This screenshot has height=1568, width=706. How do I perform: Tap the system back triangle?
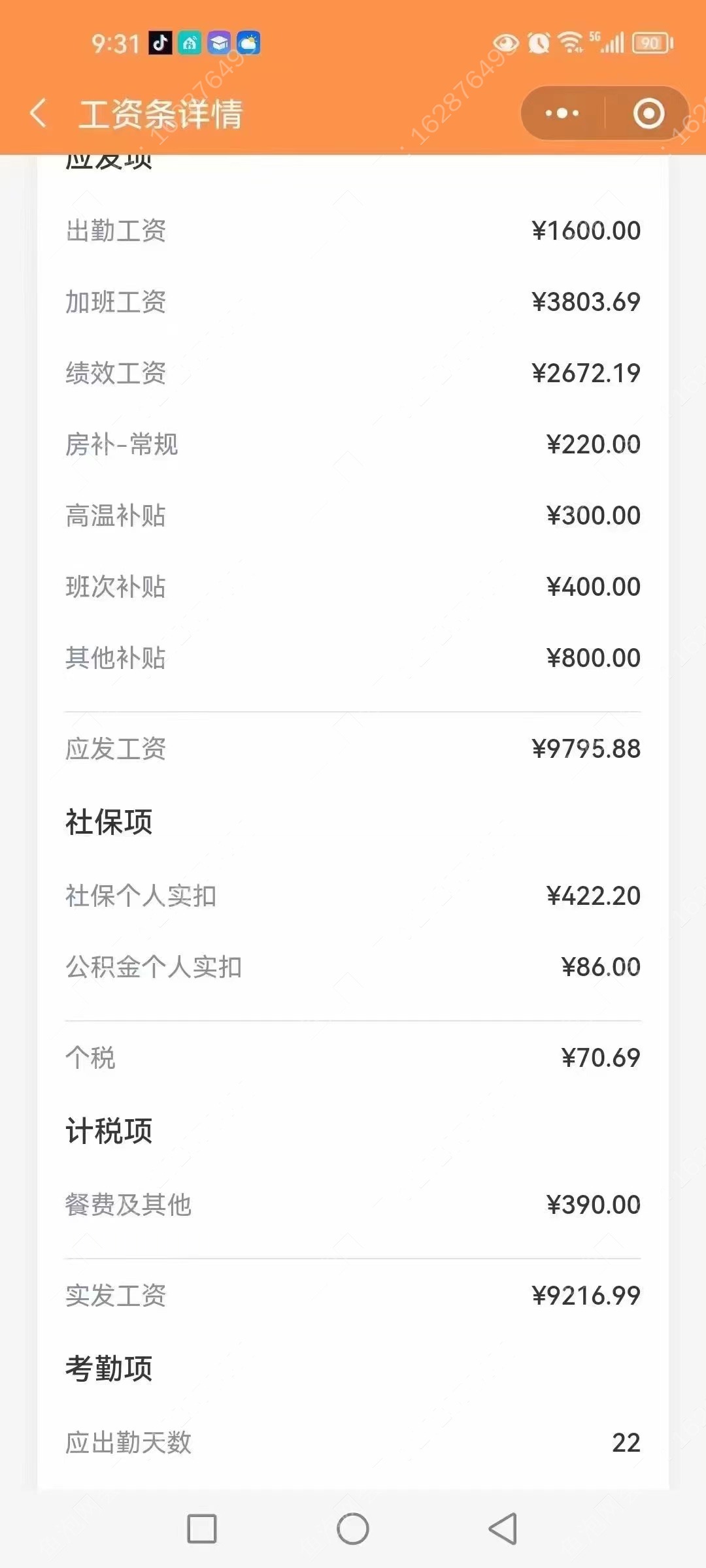coord(503,1529)
